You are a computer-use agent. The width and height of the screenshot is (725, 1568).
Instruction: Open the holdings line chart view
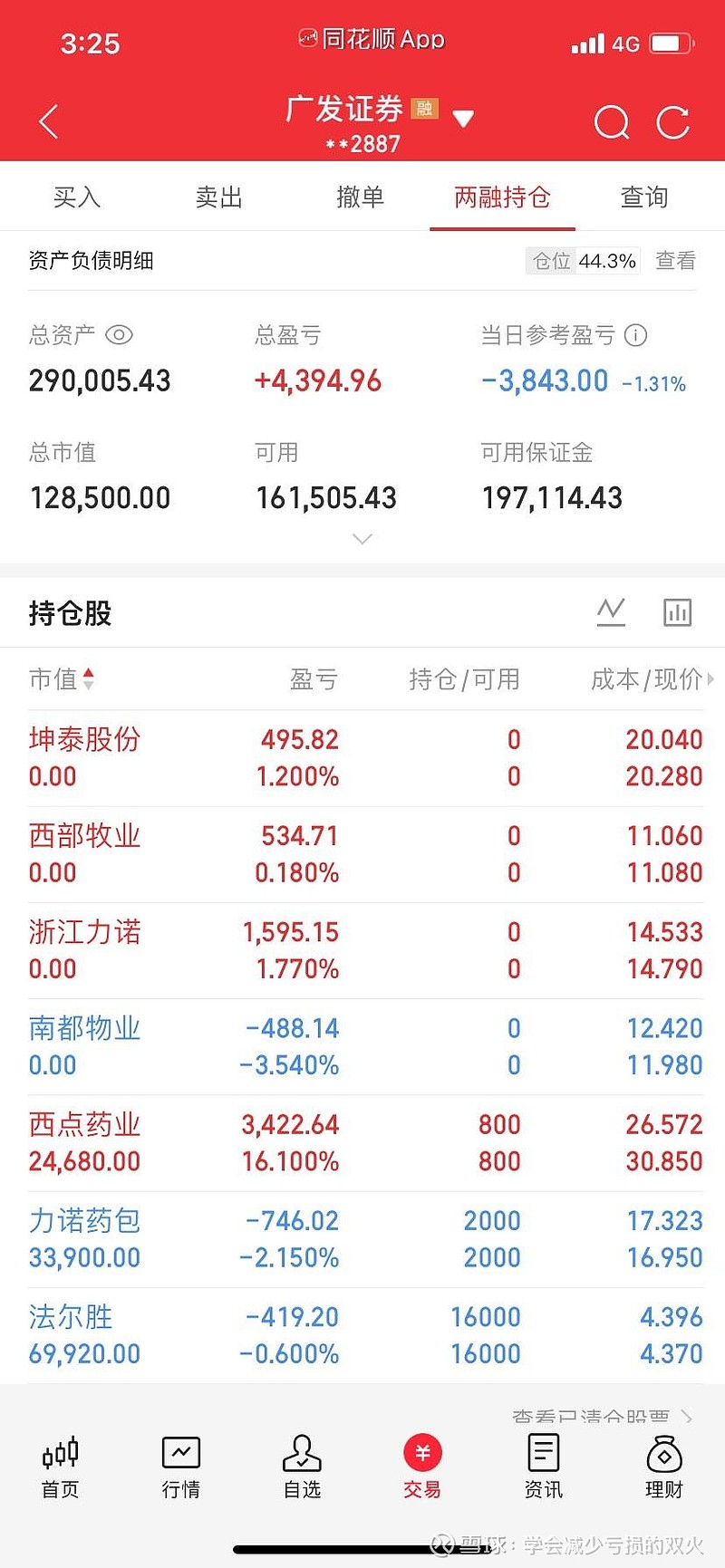click(611, 612)
